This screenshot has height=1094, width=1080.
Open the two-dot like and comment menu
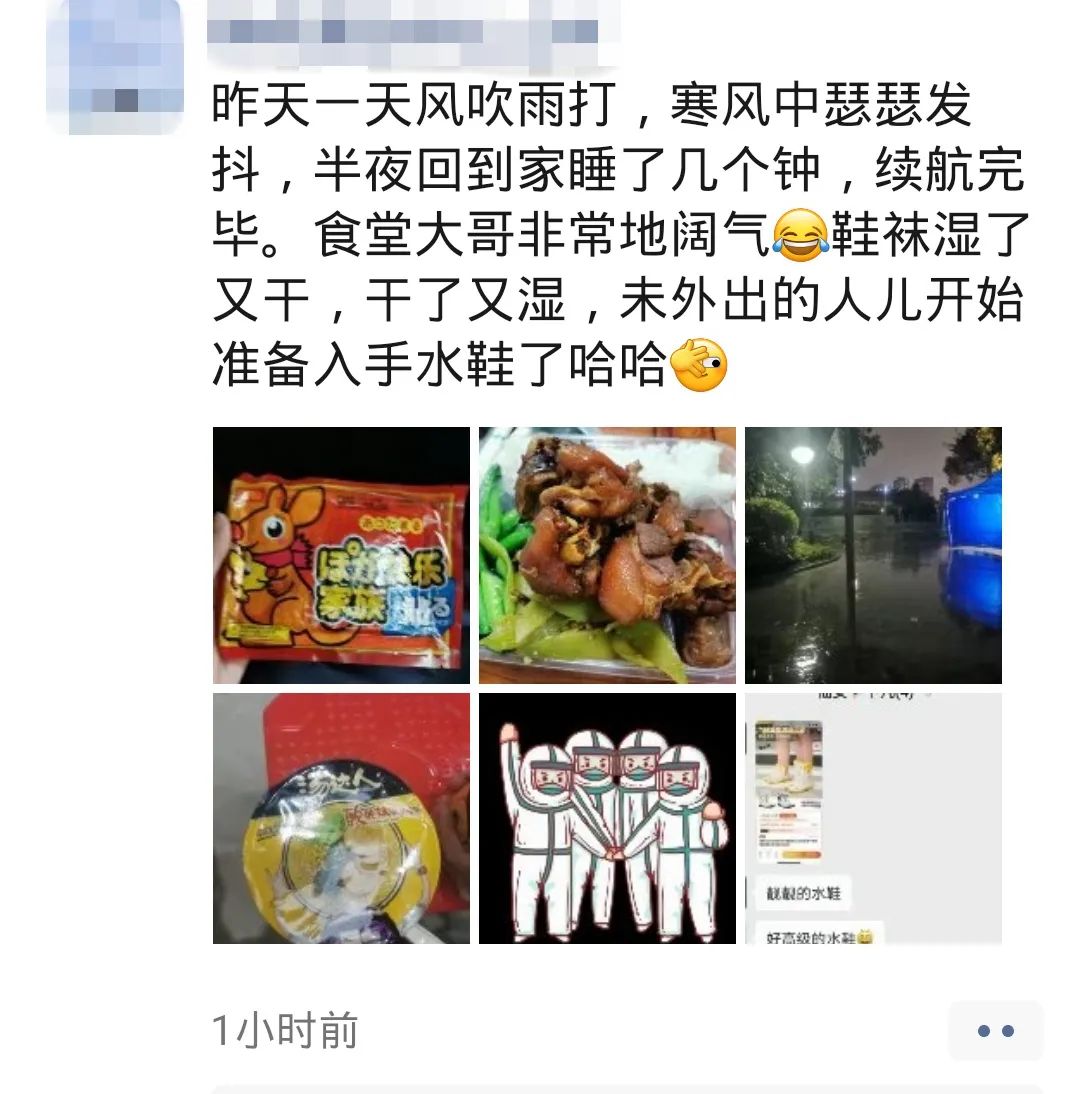coord(995,1031)
